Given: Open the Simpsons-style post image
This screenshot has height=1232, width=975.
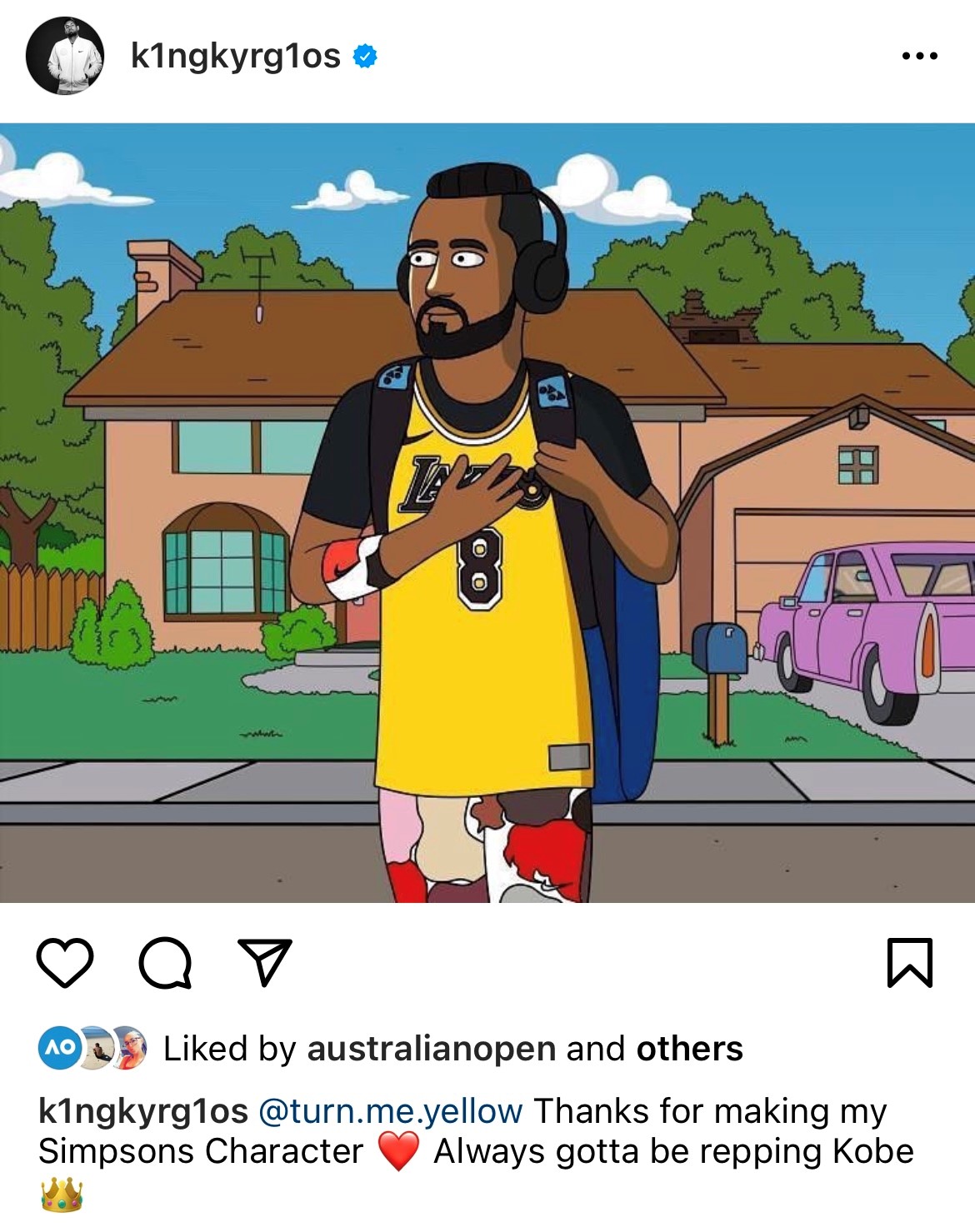Looking at the screenshot, I should (487, 512).
